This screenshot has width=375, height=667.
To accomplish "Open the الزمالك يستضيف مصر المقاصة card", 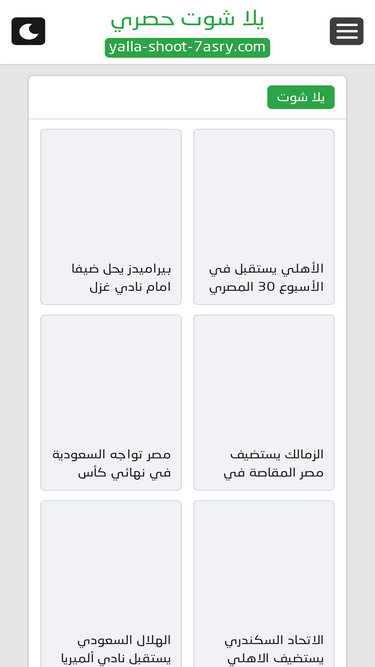I will (264, 402).
